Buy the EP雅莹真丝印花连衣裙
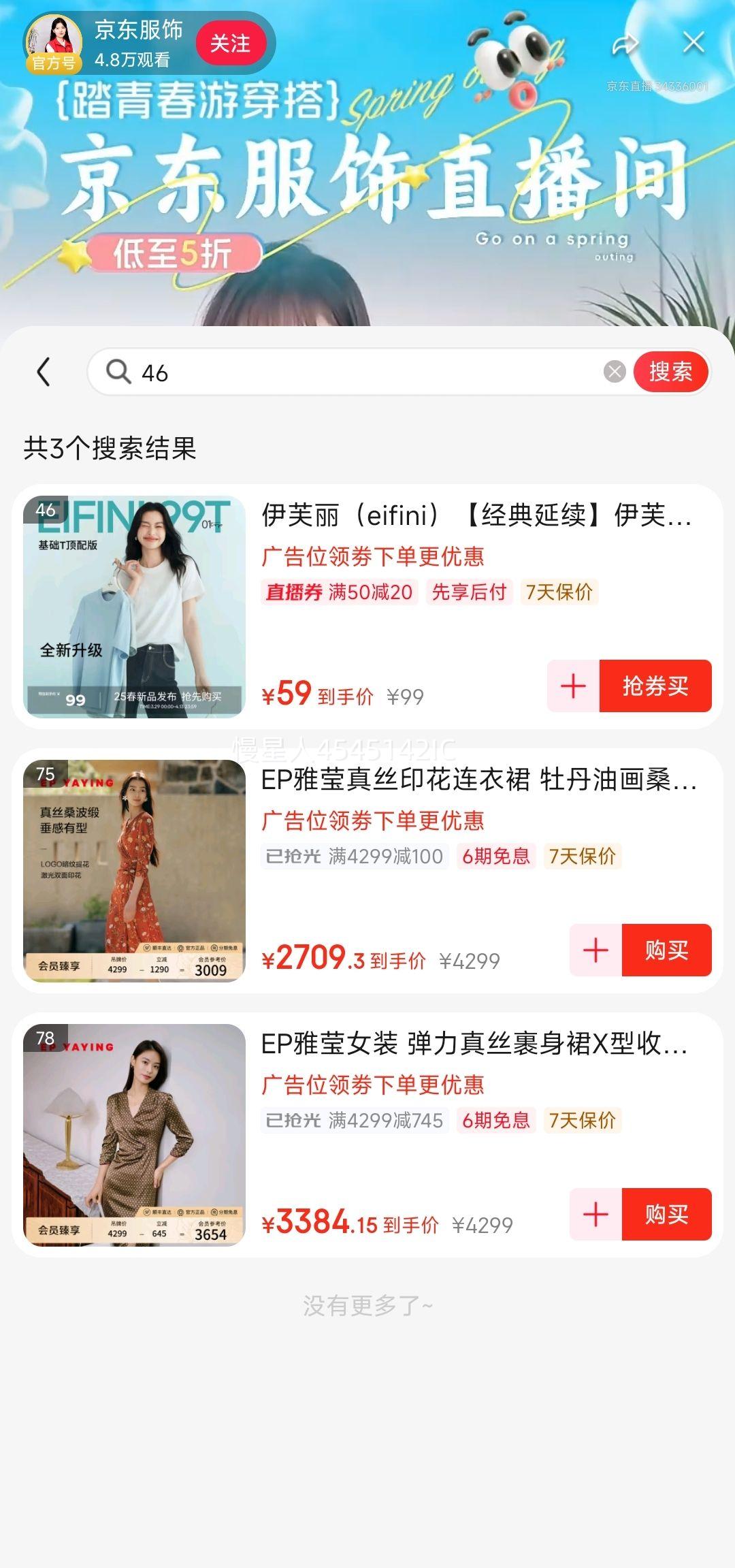Image resolution: width=735 pixels, height=1568 pixels. click(x=666, y=950)
